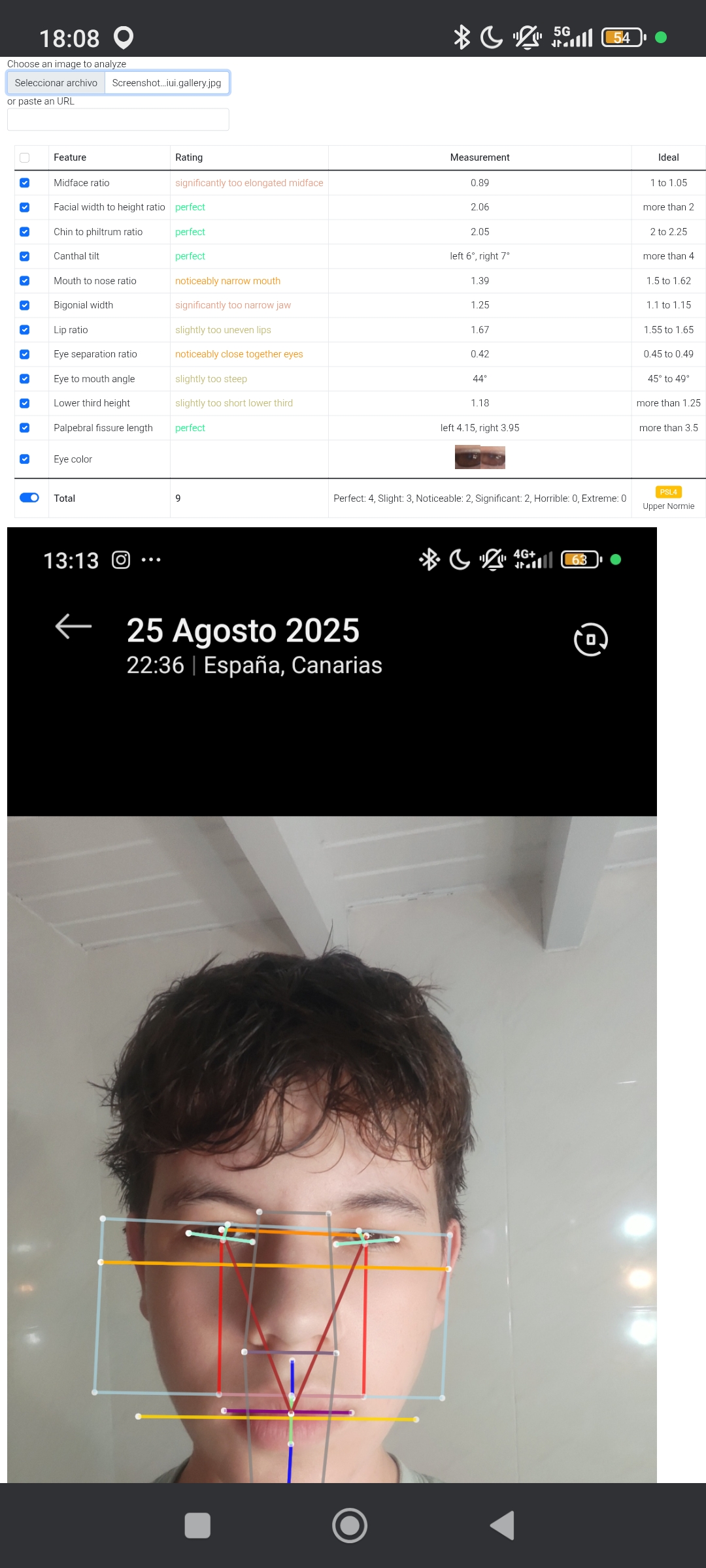Uncheck the Bigonial width feature
Image resolution: width=706 pixels, height=1568 pixels.
tap(25, 305)
